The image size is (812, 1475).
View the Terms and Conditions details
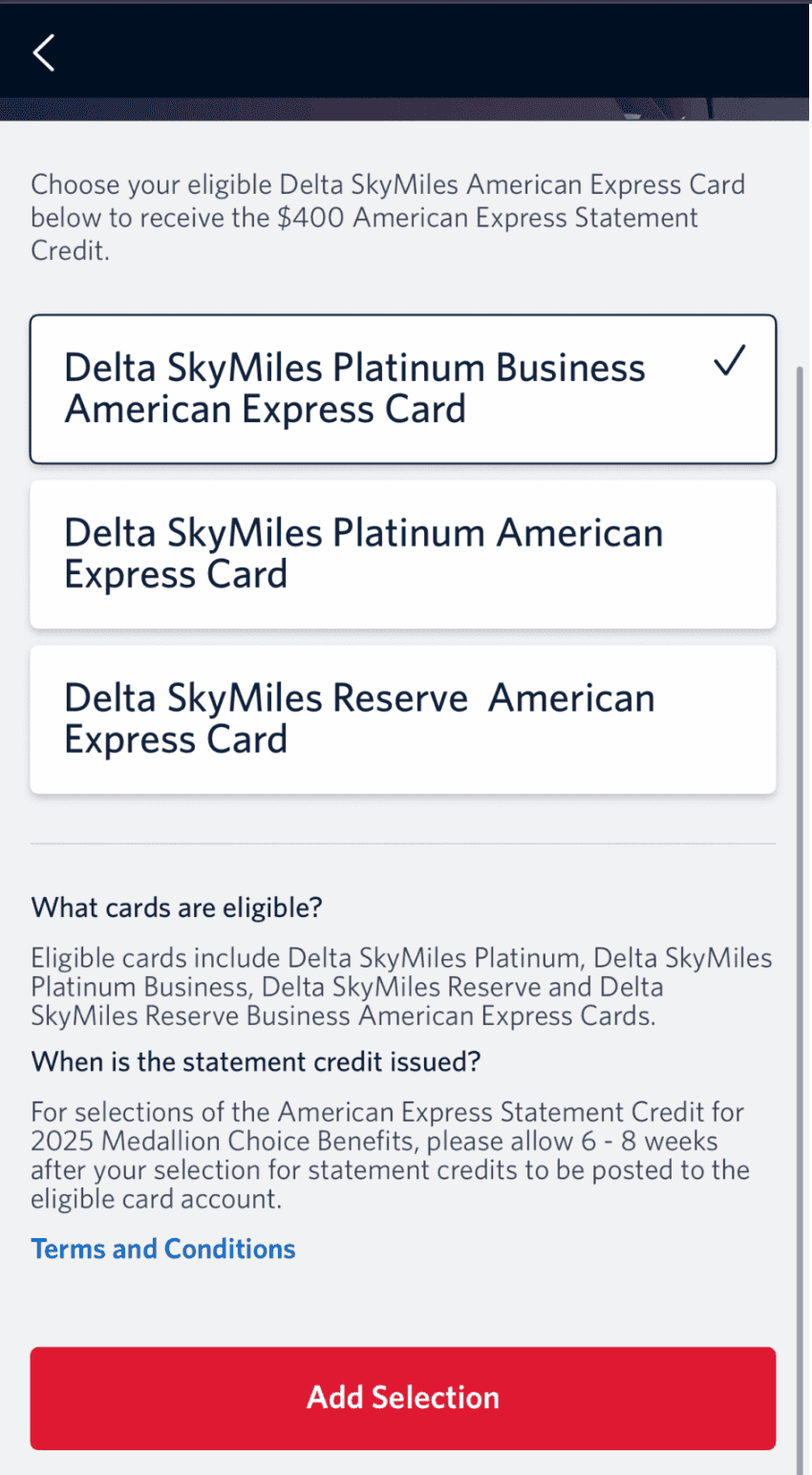click(162, 1249)
